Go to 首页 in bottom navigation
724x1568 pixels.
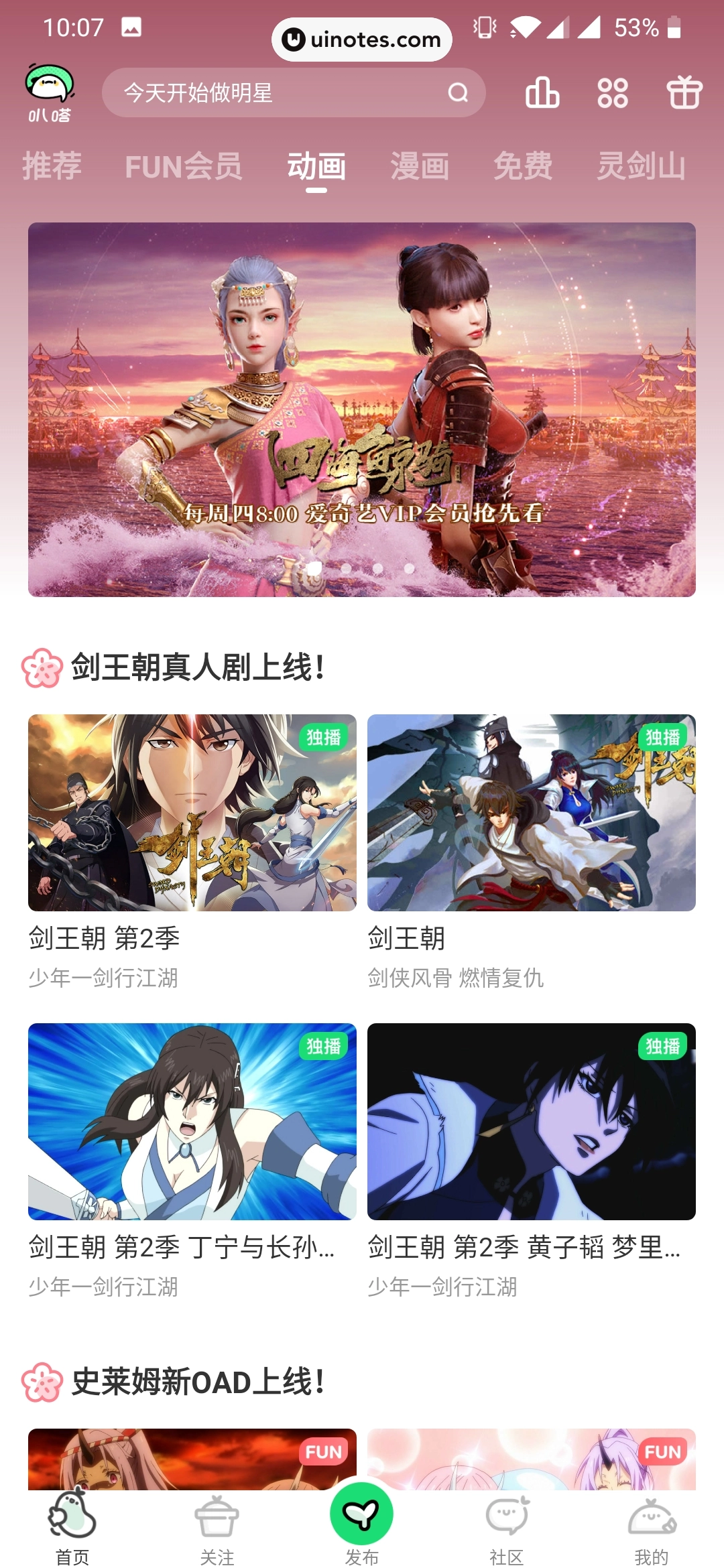pyautogui.click(x=72, y=1528)
